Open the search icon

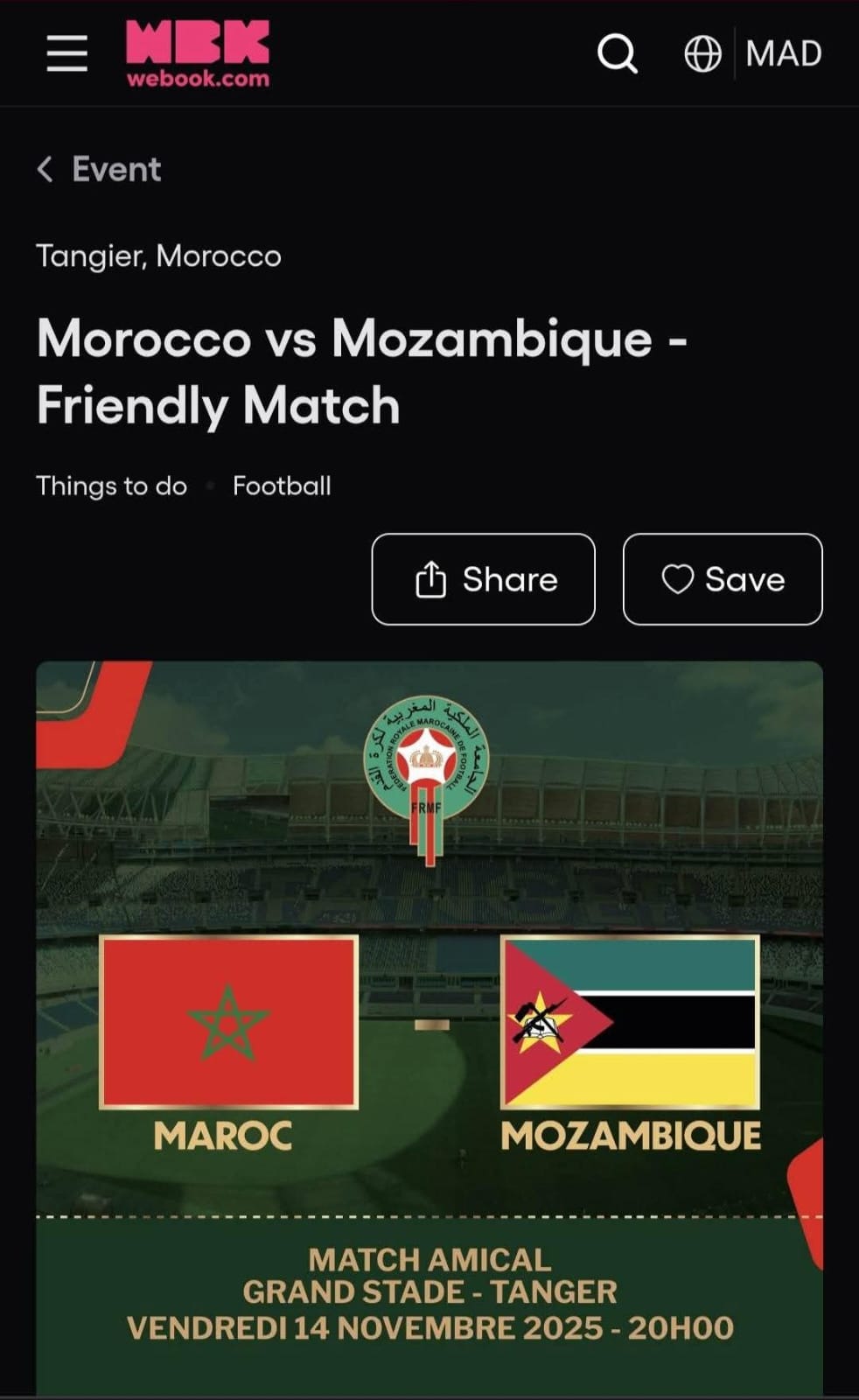617,54
